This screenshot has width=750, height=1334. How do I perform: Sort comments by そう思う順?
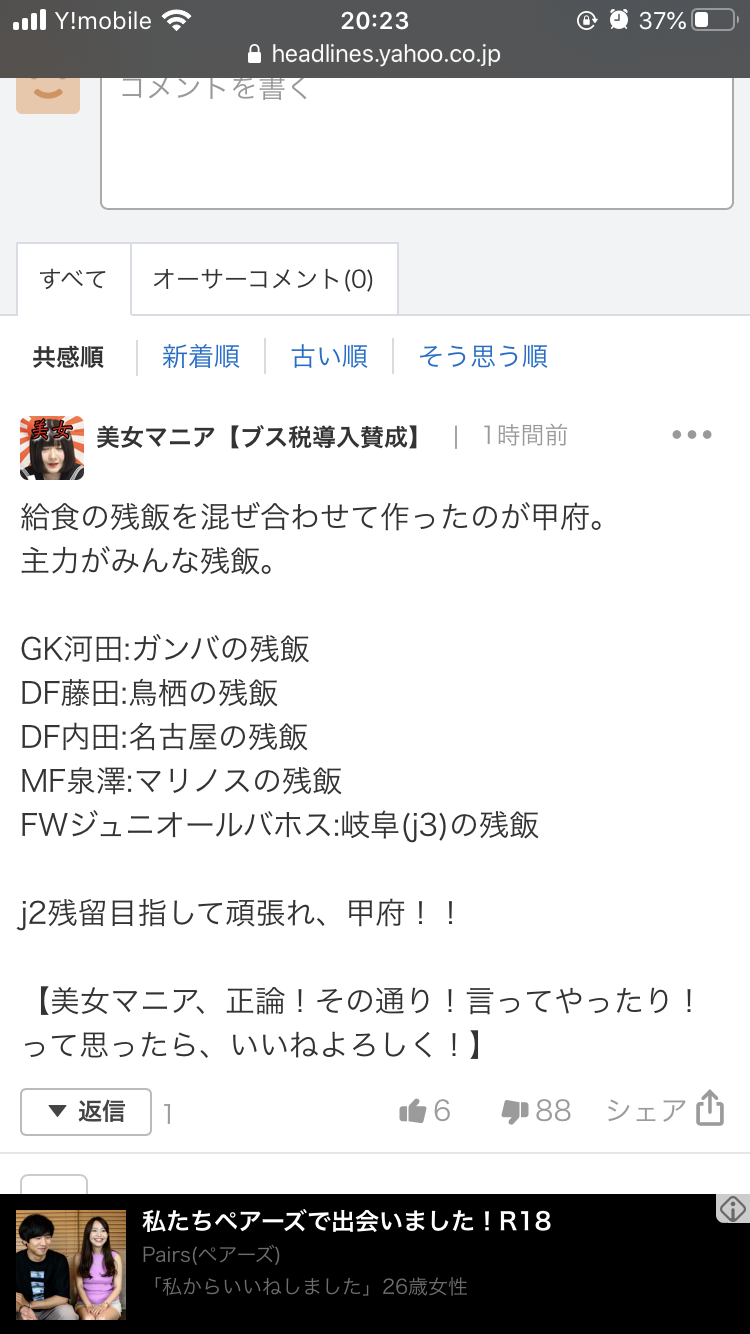click(483, 356)
